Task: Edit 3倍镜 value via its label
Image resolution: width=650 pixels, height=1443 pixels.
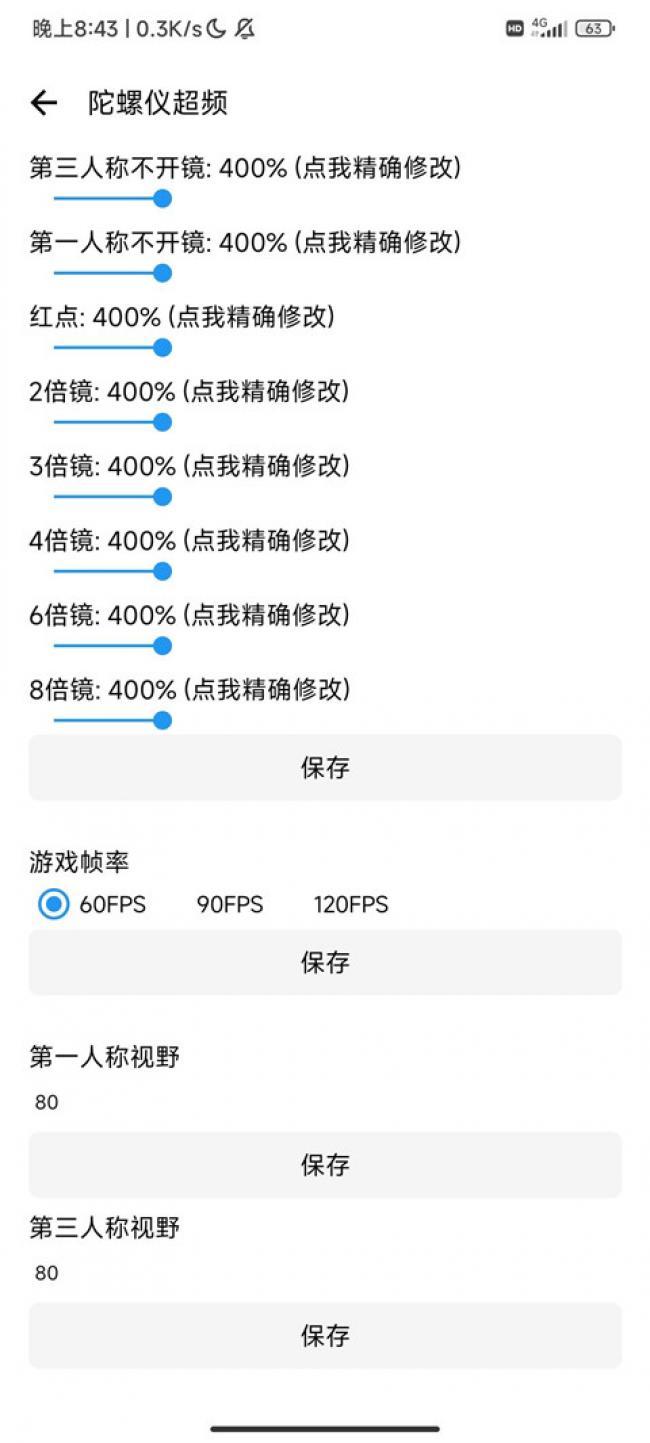Action: point(189,466)
